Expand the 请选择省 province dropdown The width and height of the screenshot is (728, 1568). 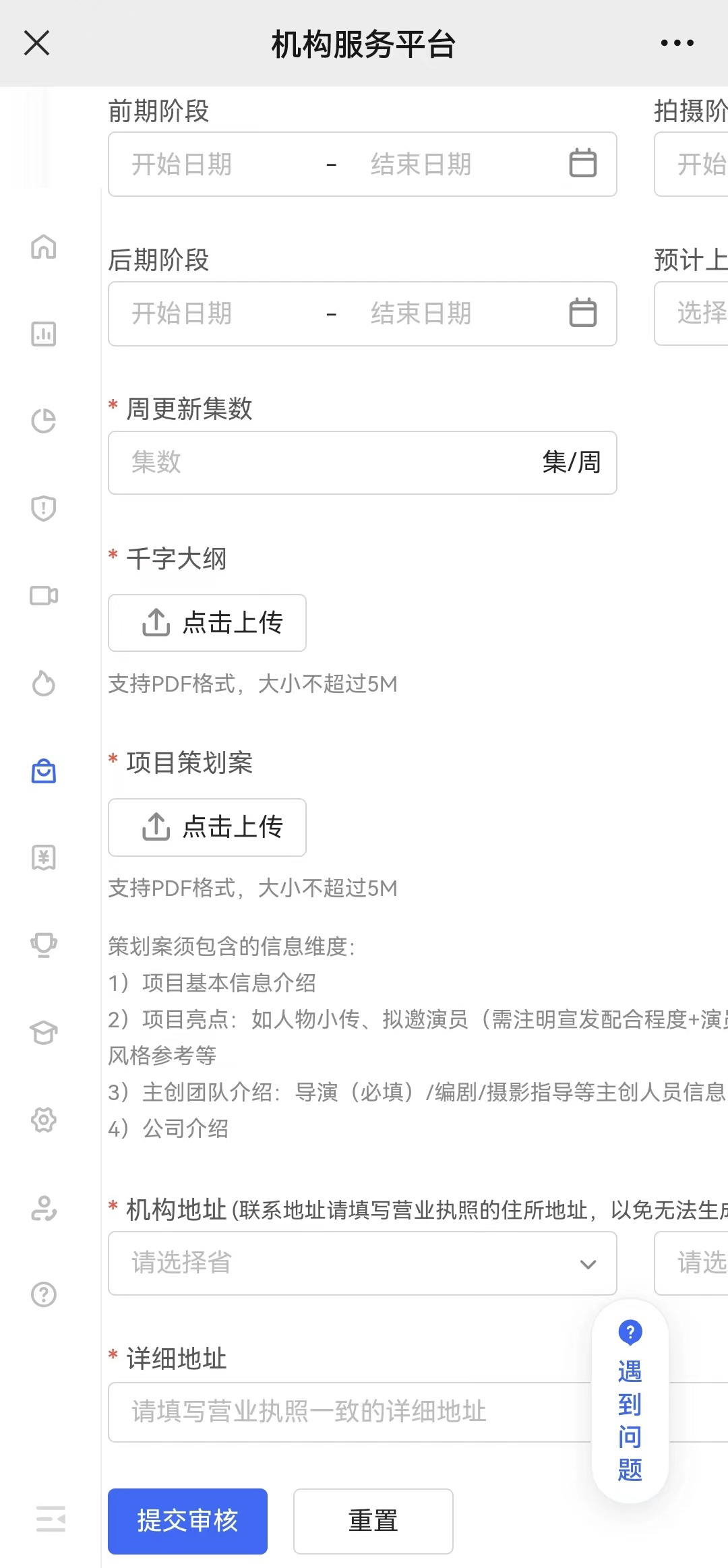(362, 1263)
